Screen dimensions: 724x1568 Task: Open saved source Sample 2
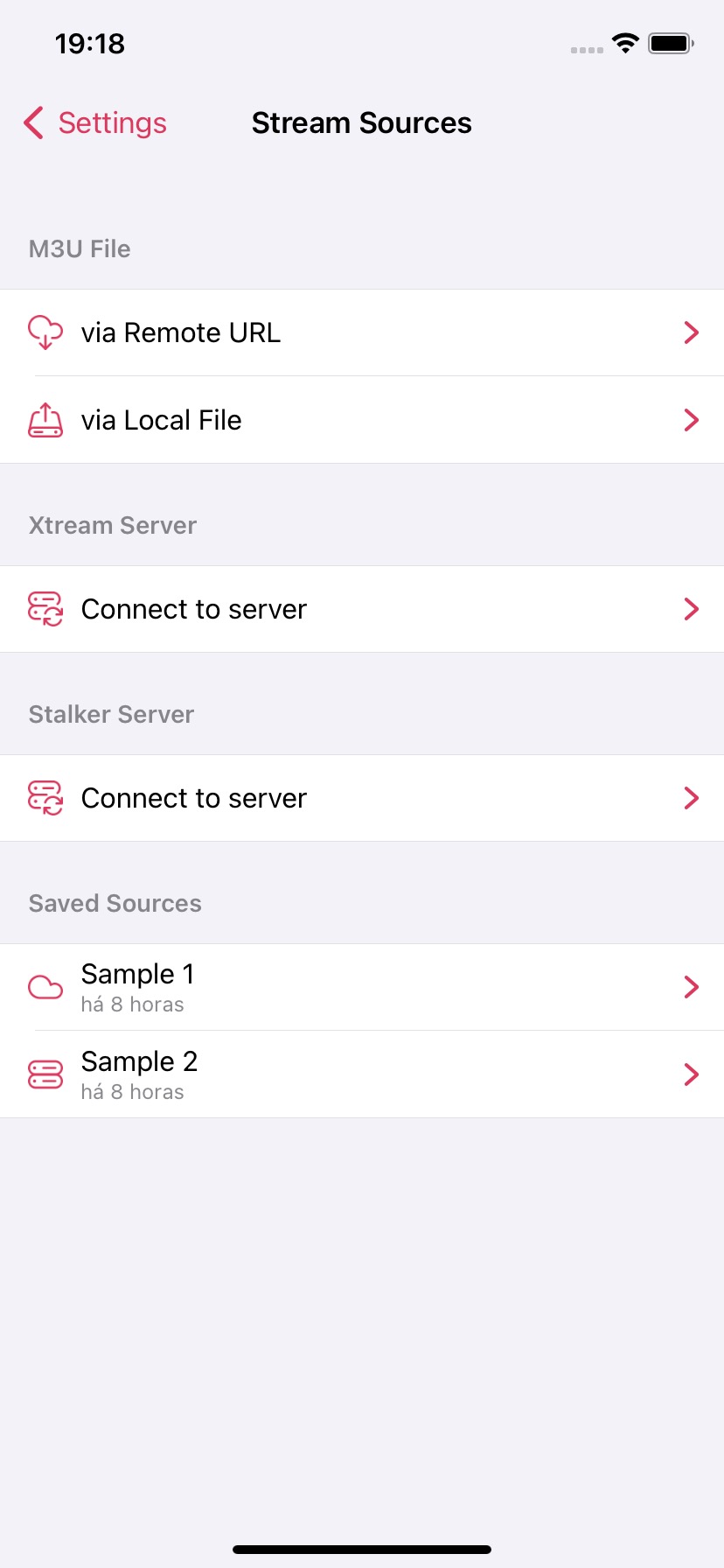pyautogui.click(x=362, y=1074)
